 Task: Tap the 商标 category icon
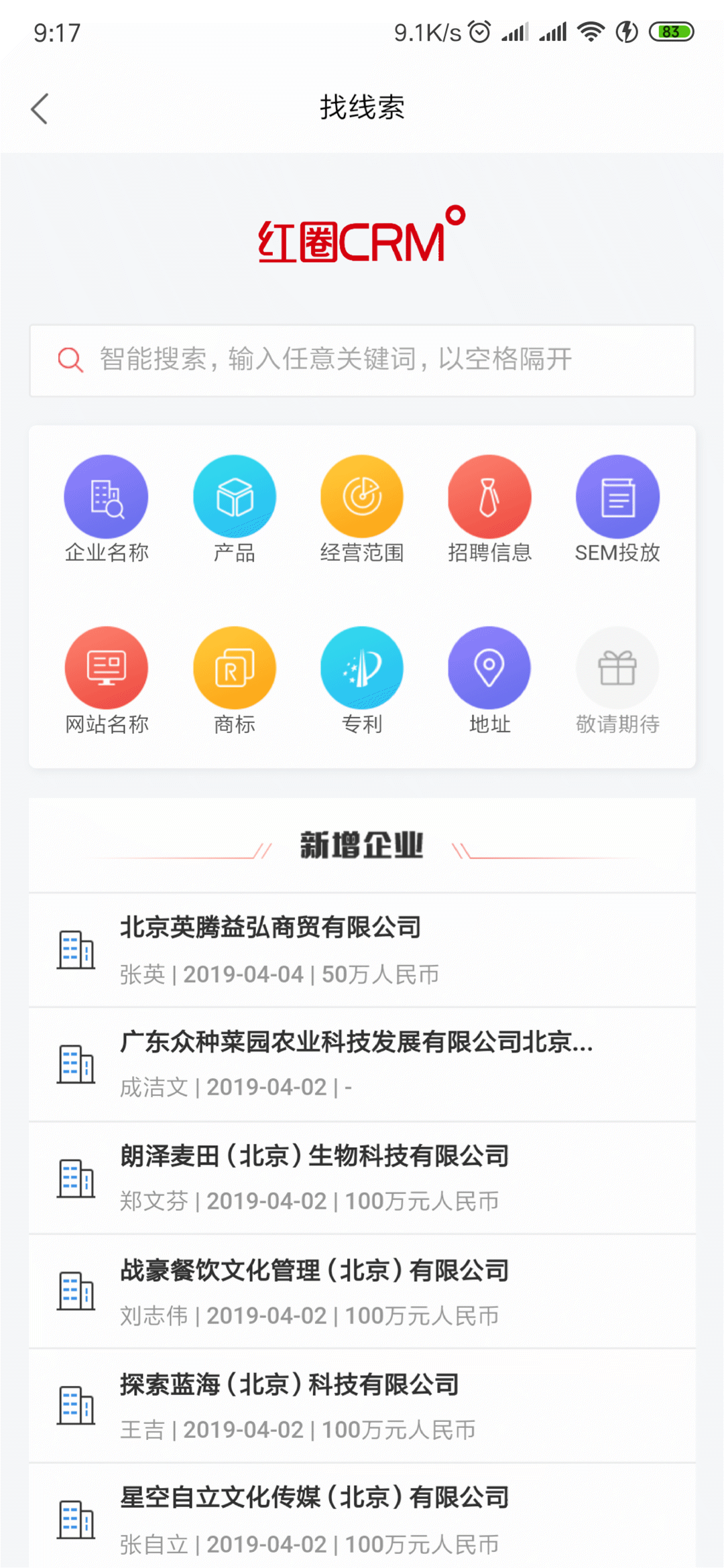pos(234,668)
